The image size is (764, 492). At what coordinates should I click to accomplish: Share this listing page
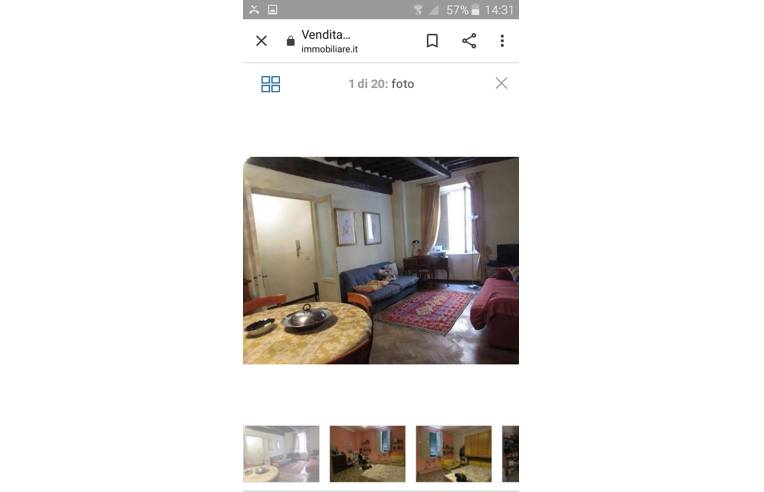(x=469, y=41)
